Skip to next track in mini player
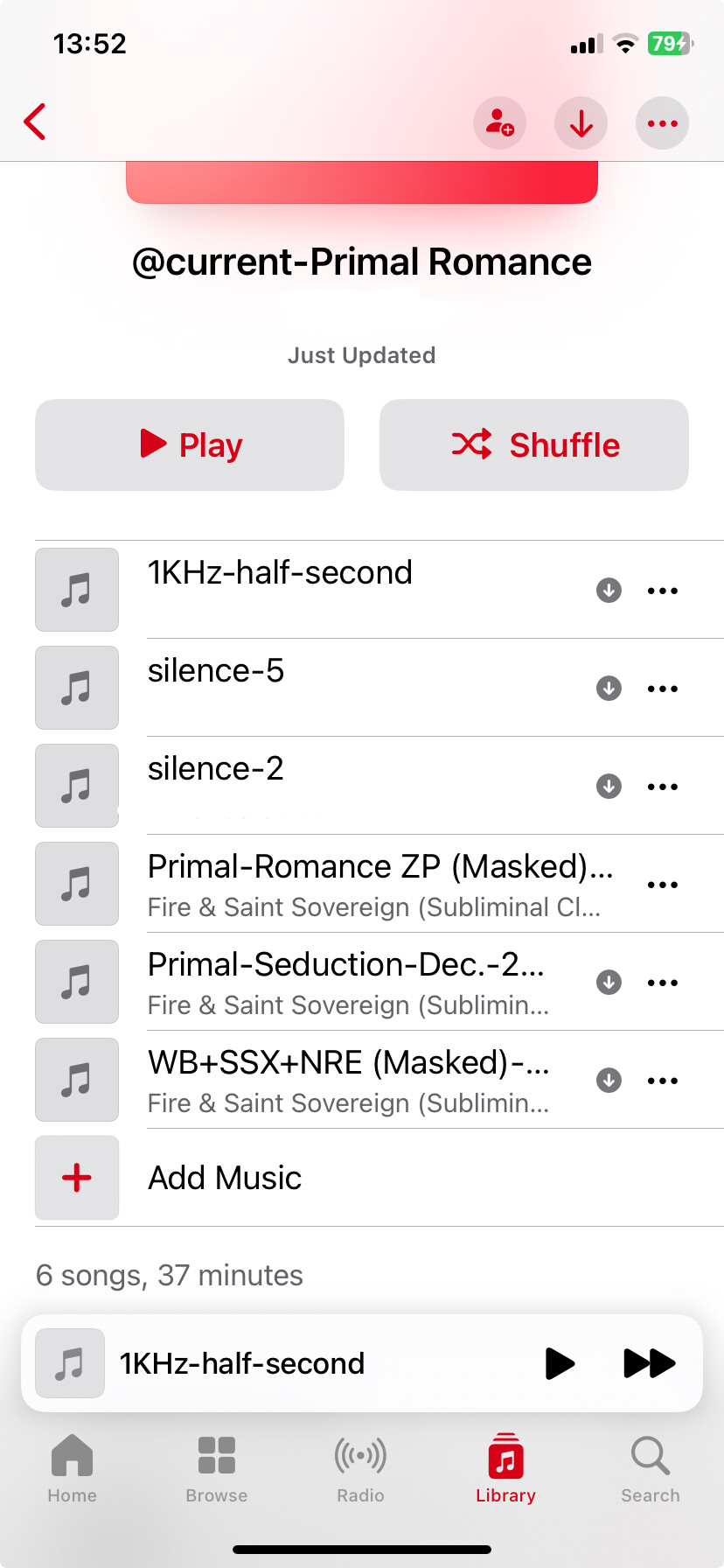Viewport: 724px width, 1568px height. click(x=650, y=1363)
